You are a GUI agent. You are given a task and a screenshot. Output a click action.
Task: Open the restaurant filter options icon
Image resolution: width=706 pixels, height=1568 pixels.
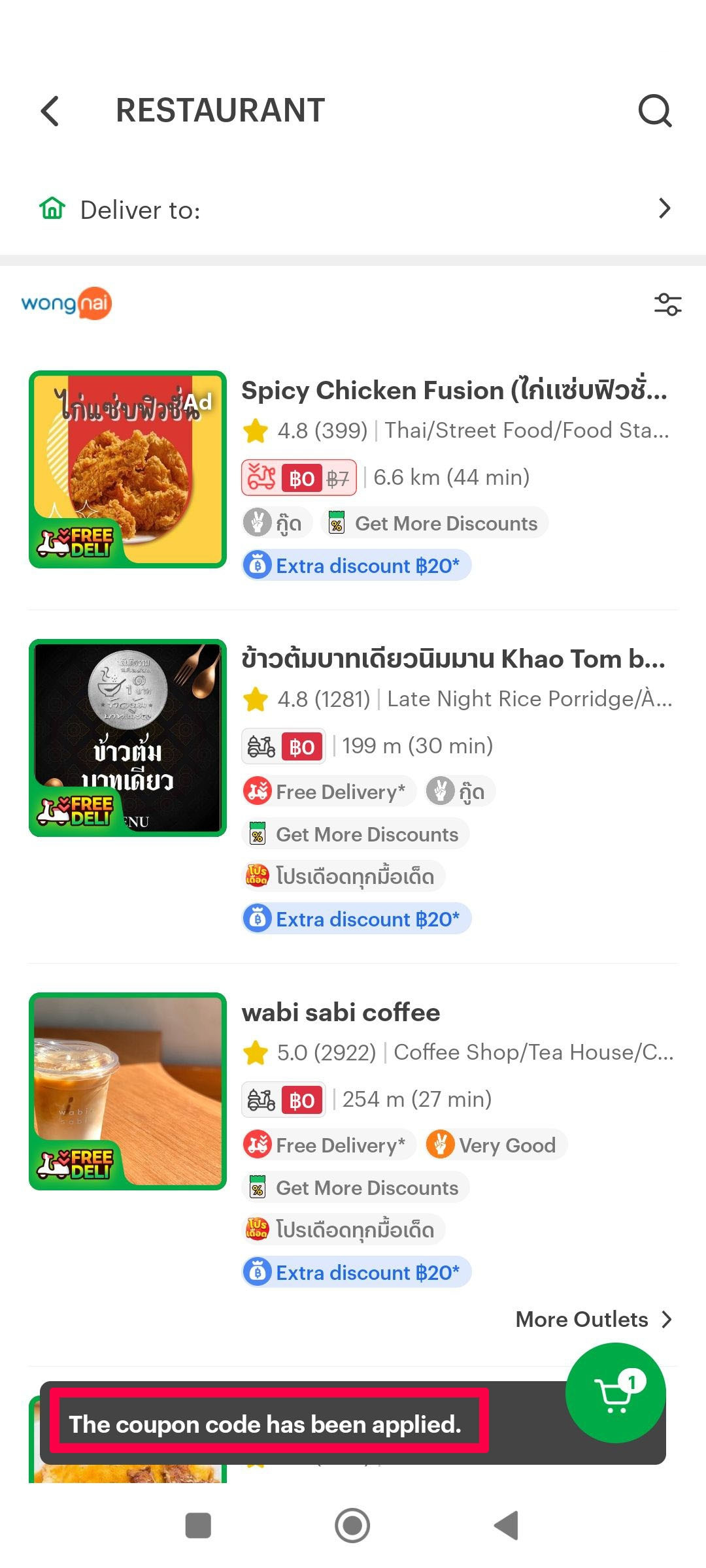pos(666,304)
